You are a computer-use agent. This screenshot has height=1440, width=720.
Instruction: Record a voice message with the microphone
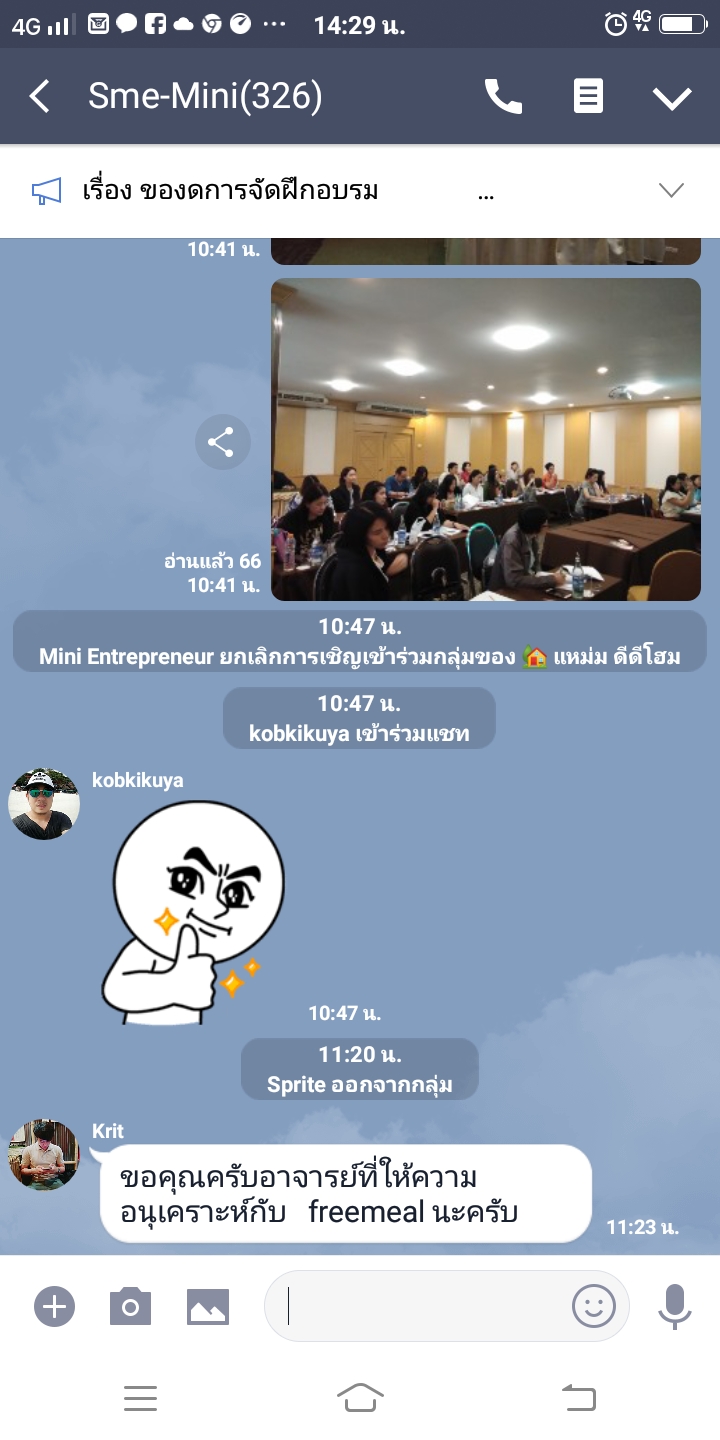[675, 1306]
